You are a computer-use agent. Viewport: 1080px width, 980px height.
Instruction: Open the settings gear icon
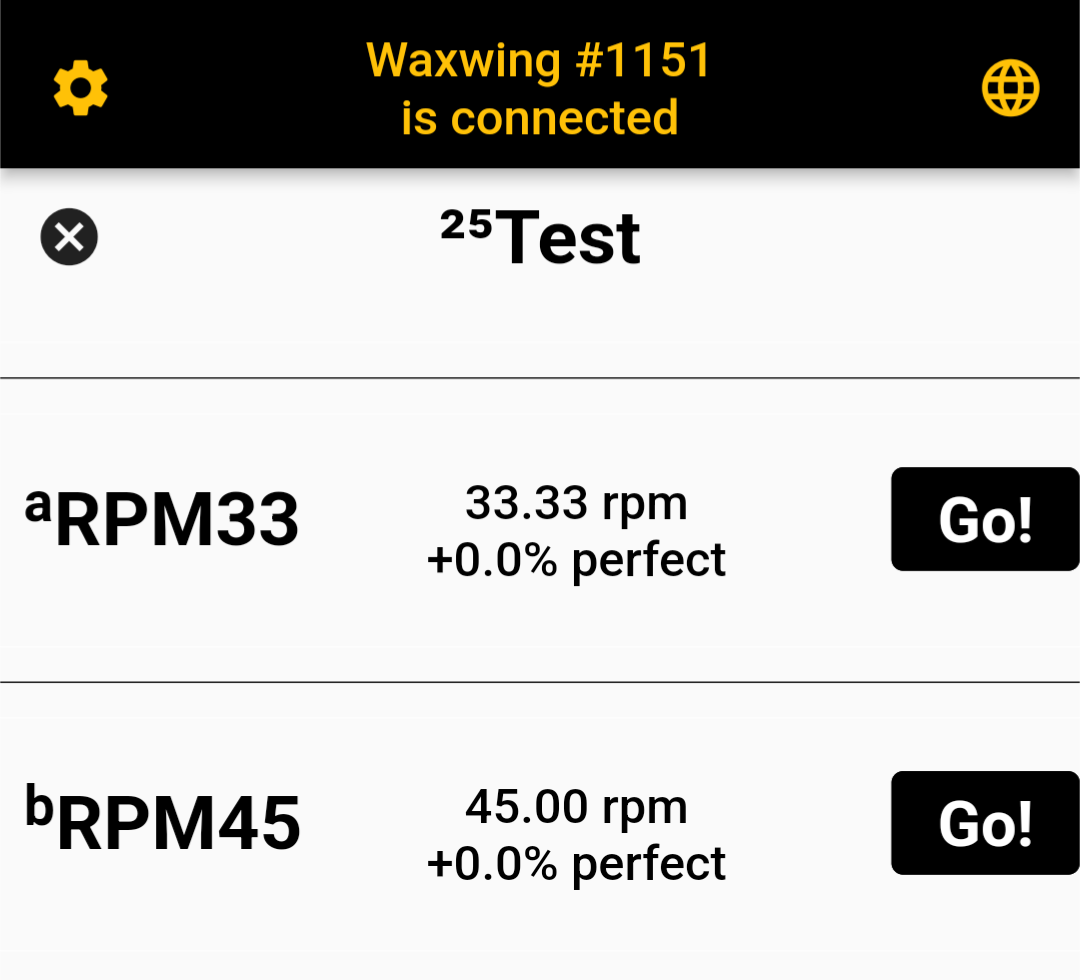(81, 88)
